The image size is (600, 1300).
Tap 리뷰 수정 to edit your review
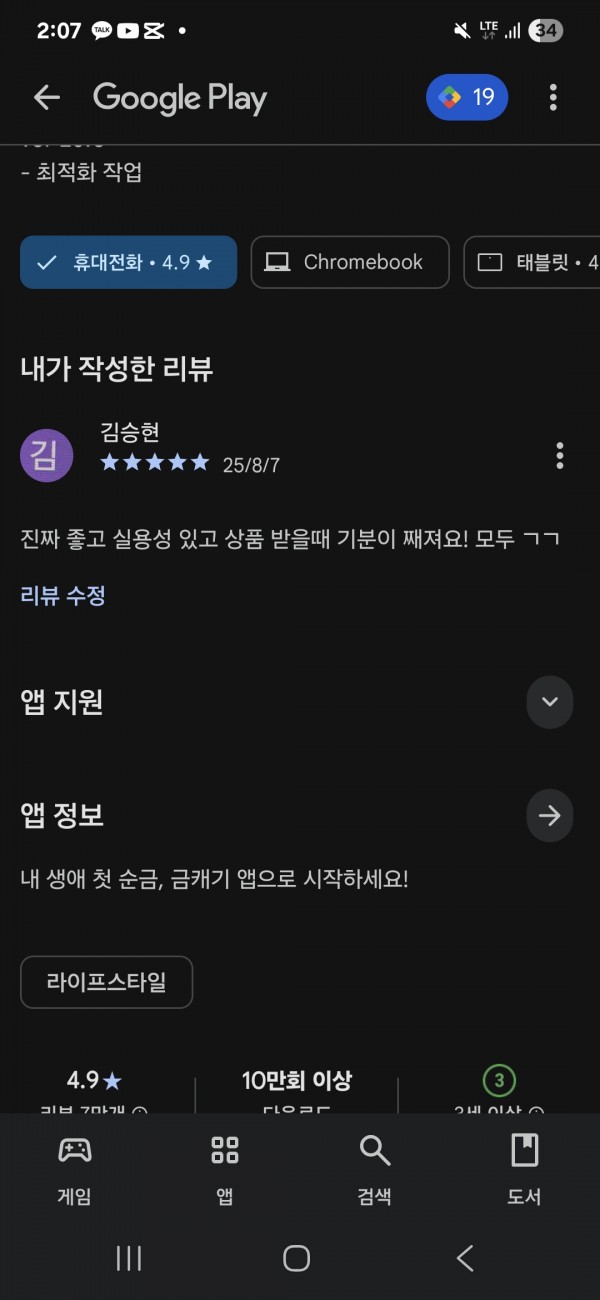click(x=63, y=596)
